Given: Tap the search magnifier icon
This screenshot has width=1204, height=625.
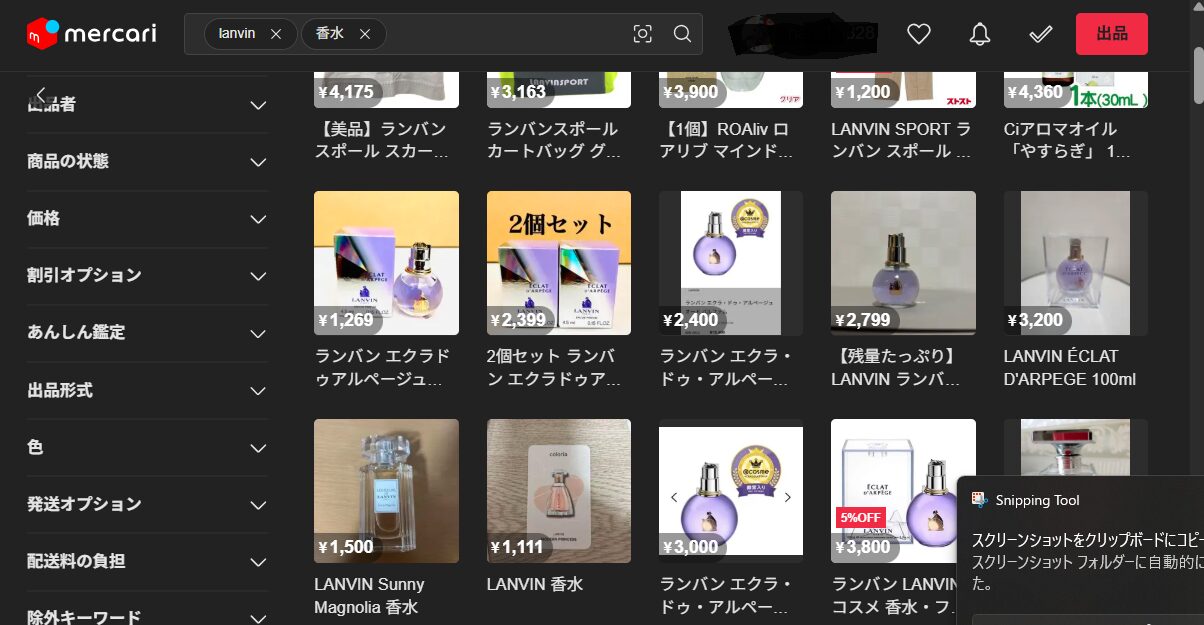Looking at the screenshot, I should (x=682, y=34).
